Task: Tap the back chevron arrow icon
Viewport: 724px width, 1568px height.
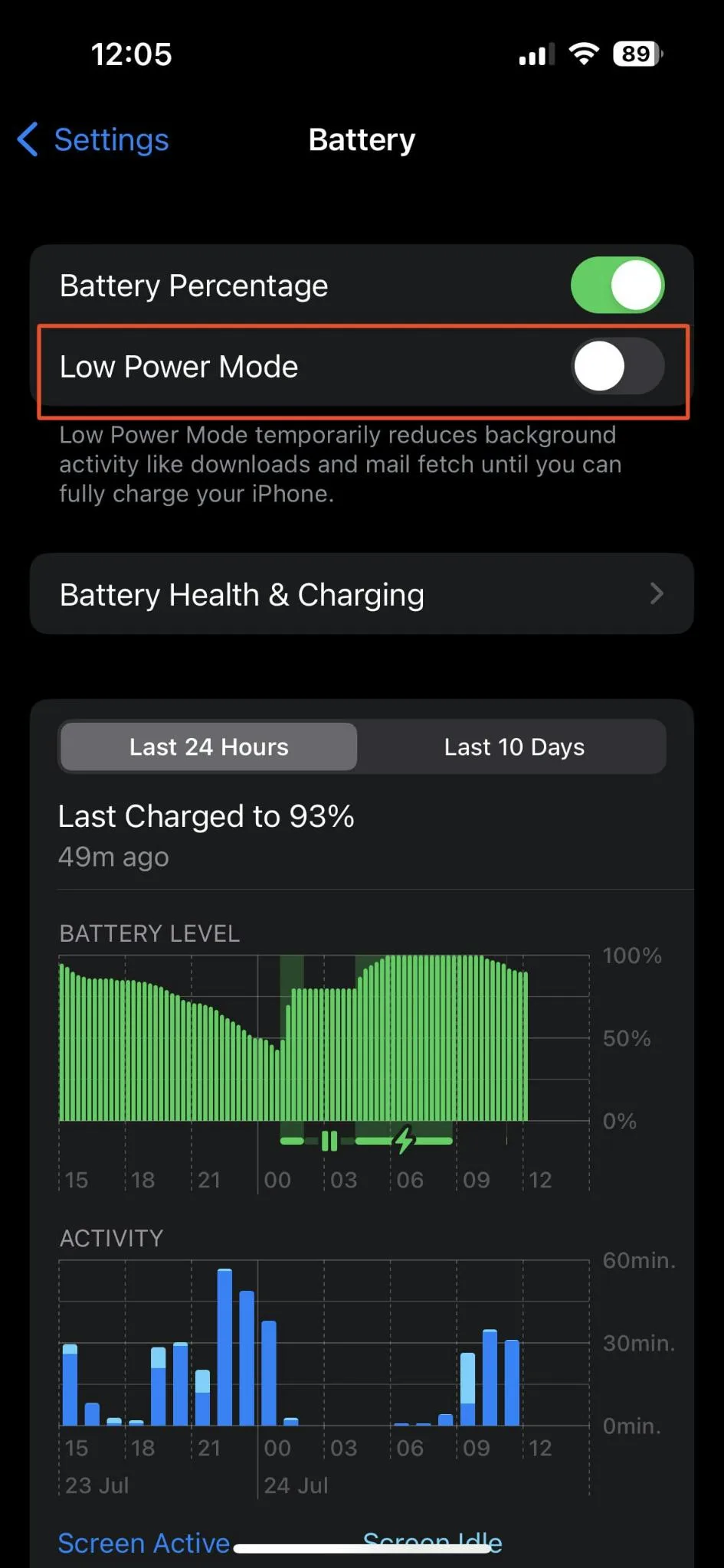Action: (26, 139)
